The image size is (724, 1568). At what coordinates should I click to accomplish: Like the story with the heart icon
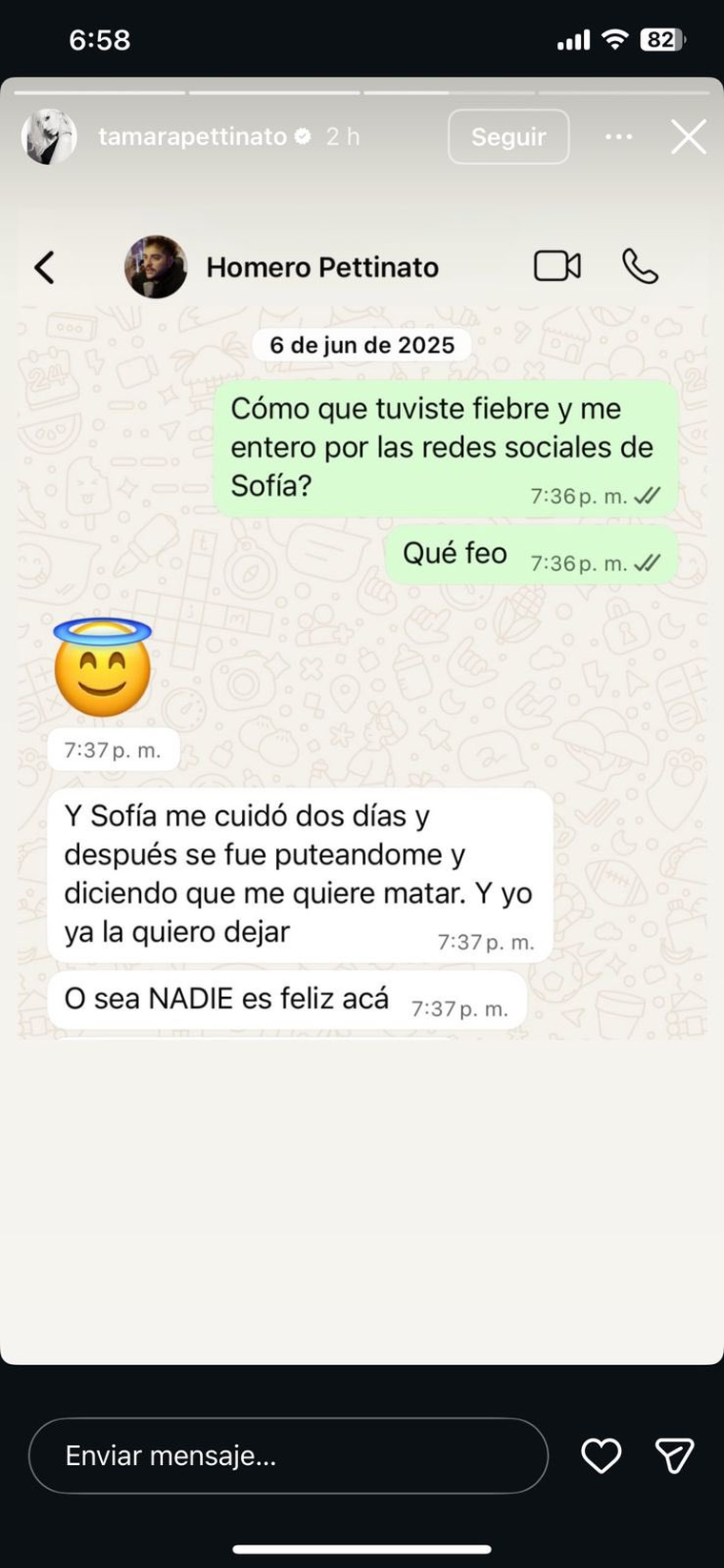[x=601, y=1456]
